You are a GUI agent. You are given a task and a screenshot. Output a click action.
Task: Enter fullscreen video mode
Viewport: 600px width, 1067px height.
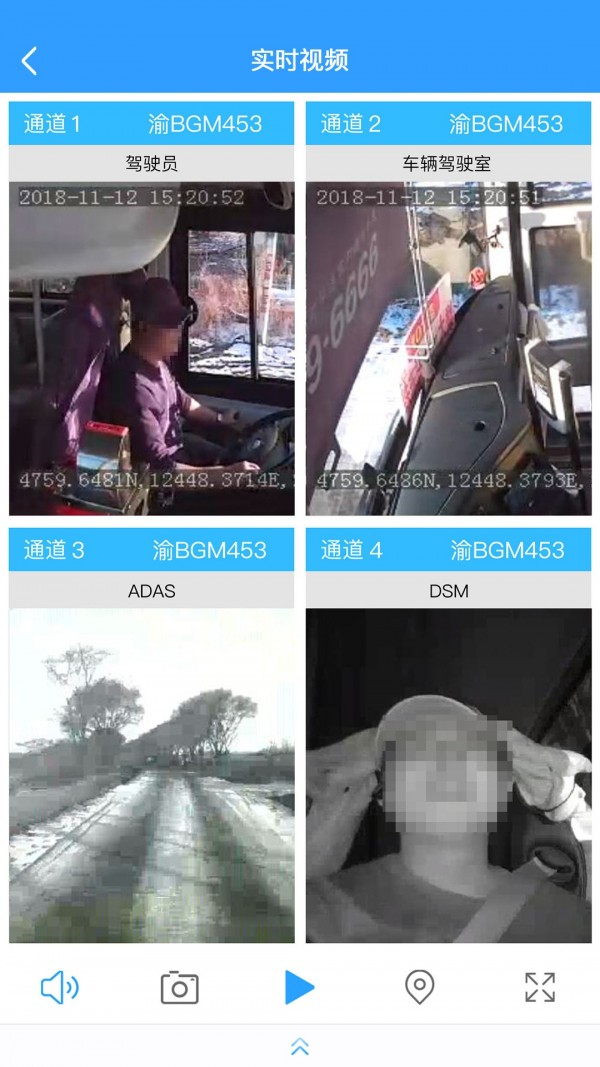click(540, 988)
